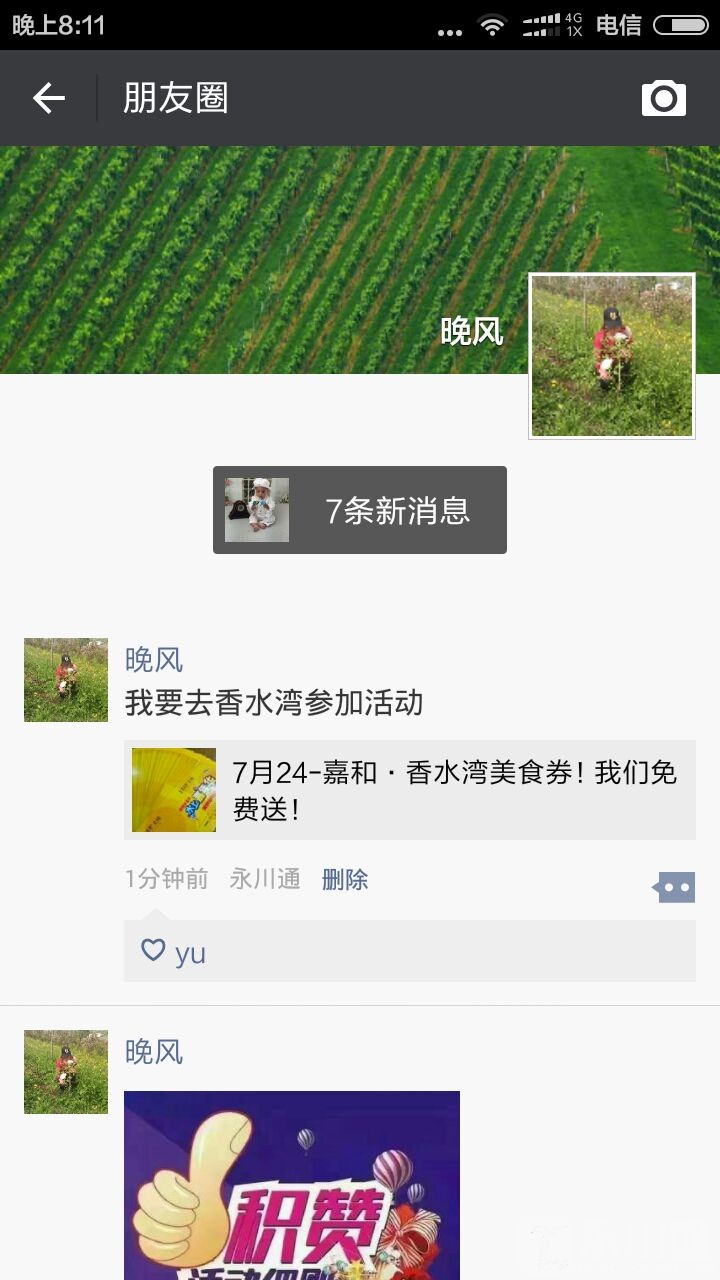Open 晚风's profile picture avatar
Image resolution: width=720 pixels, height=1280 pixels.
coord(611,354)
